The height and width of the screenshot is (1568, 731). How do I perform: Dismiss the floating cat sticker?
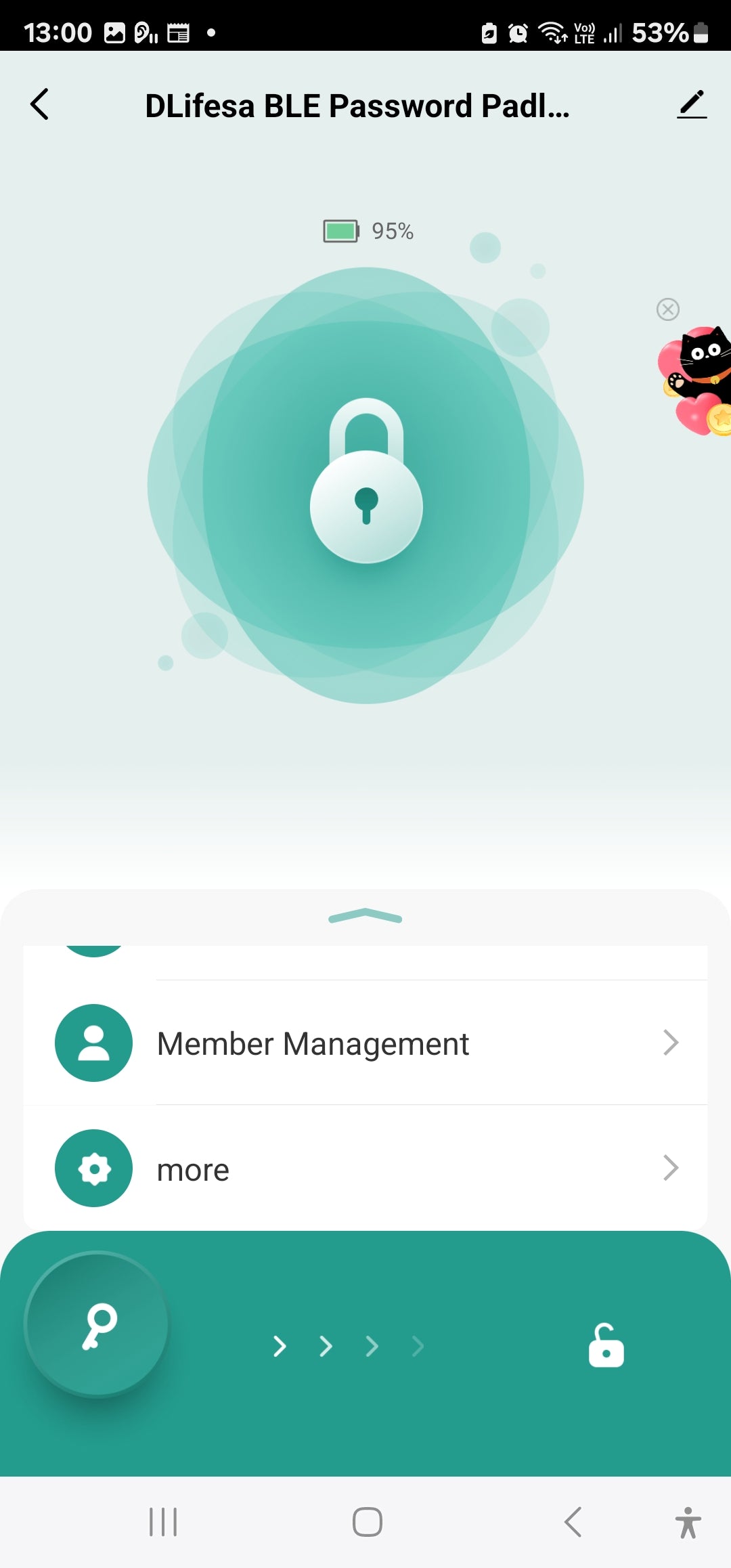tap(667, 309)
